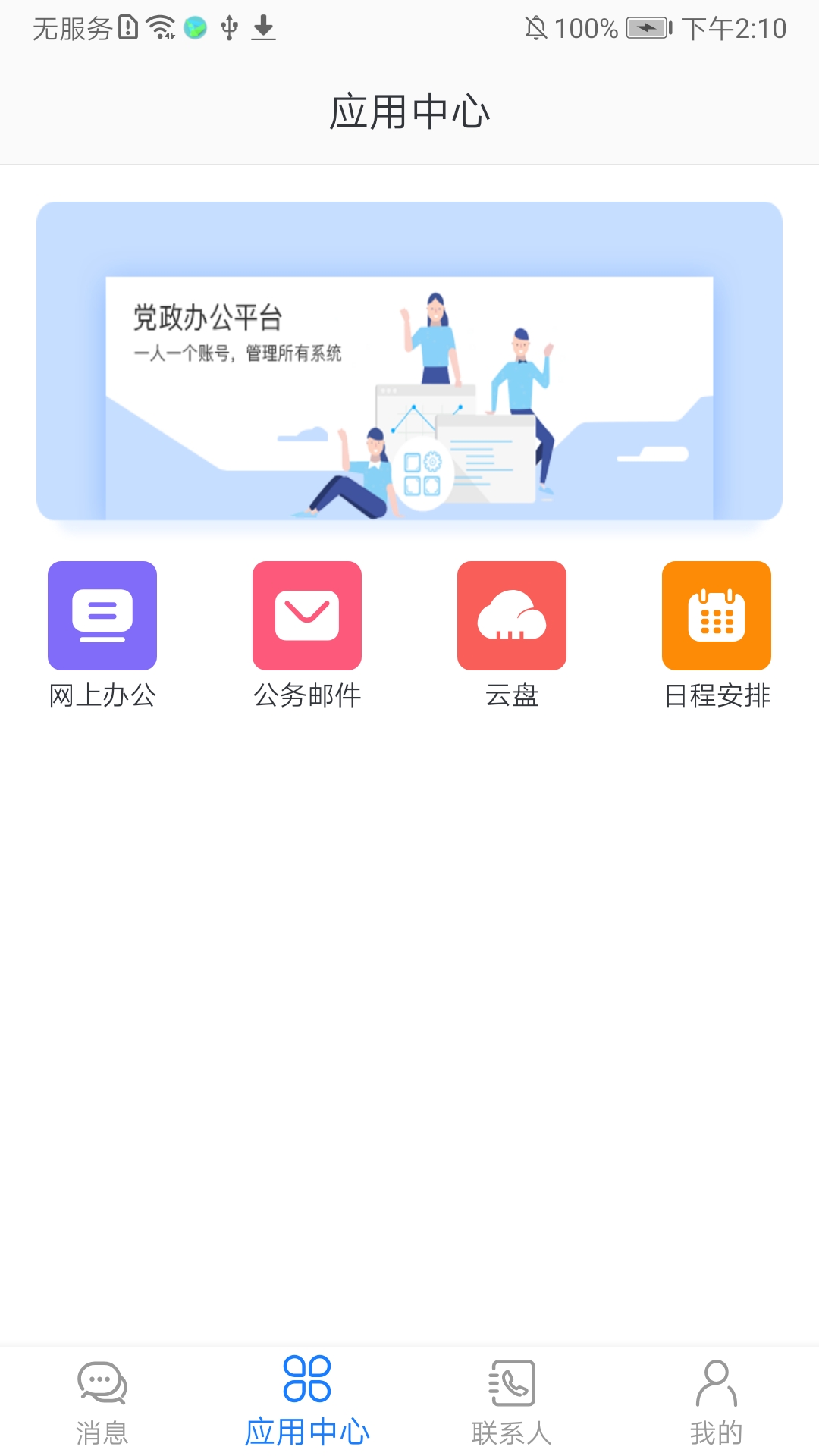Open the 公务邮件 mail icon
This screenshot has height=1456, width=819.
click(x=307, y=616)
